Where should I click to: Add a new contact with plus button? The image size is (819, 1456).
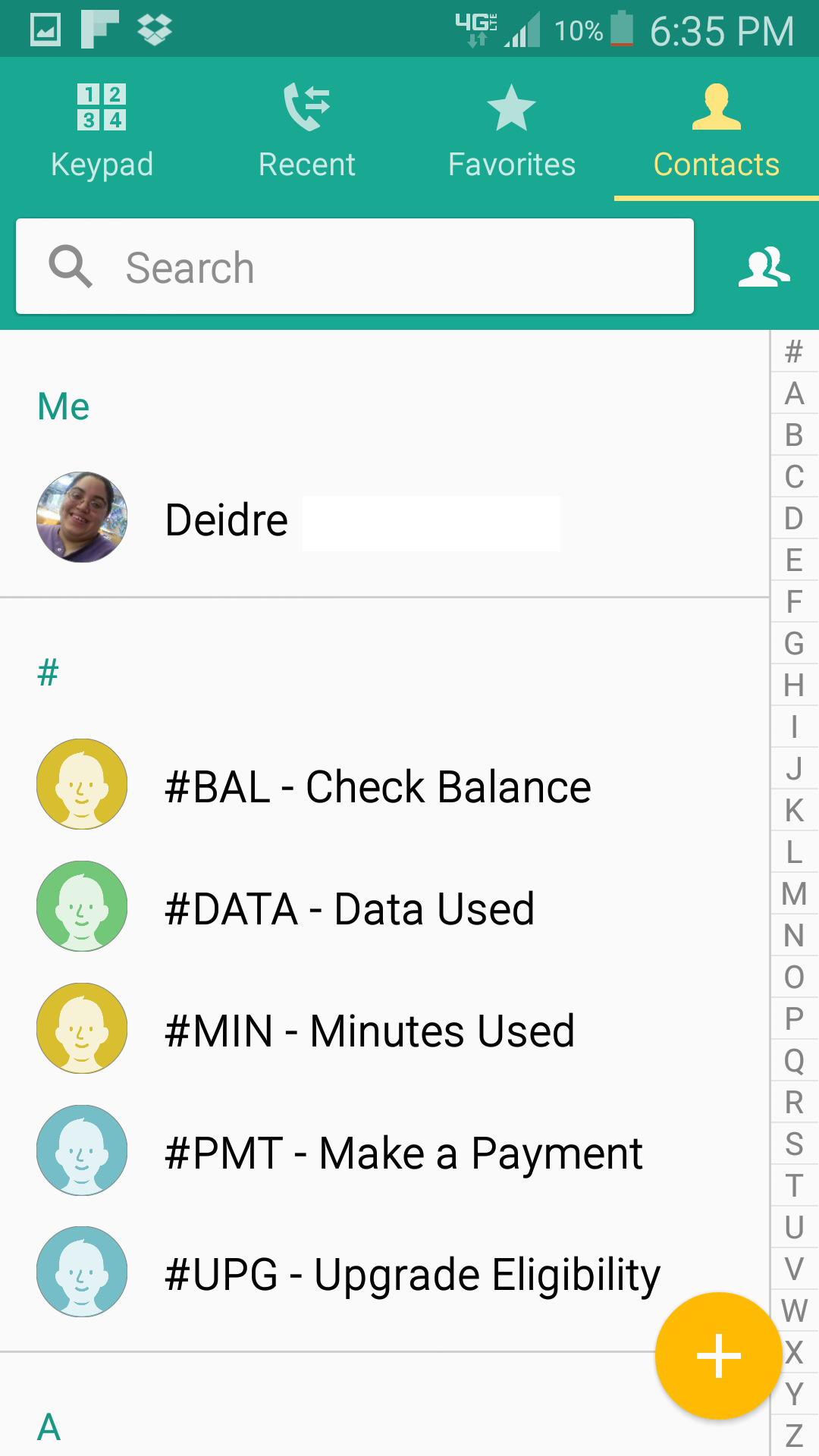718,1355
